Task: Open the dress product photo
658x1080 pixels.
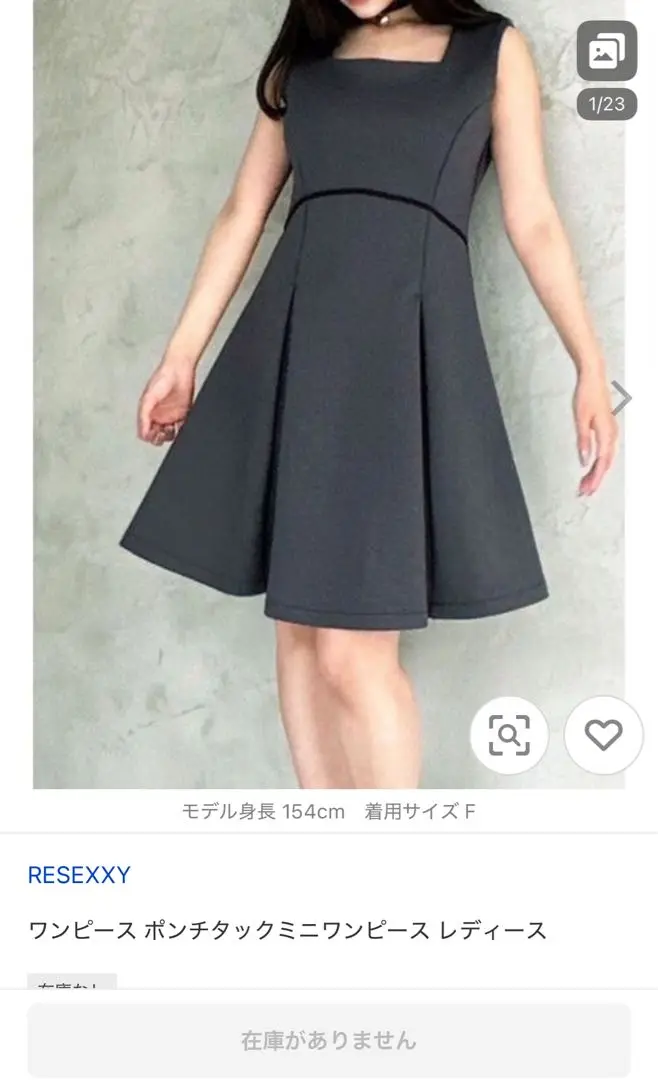Action: pyautogui.click(x=329, y=394)
